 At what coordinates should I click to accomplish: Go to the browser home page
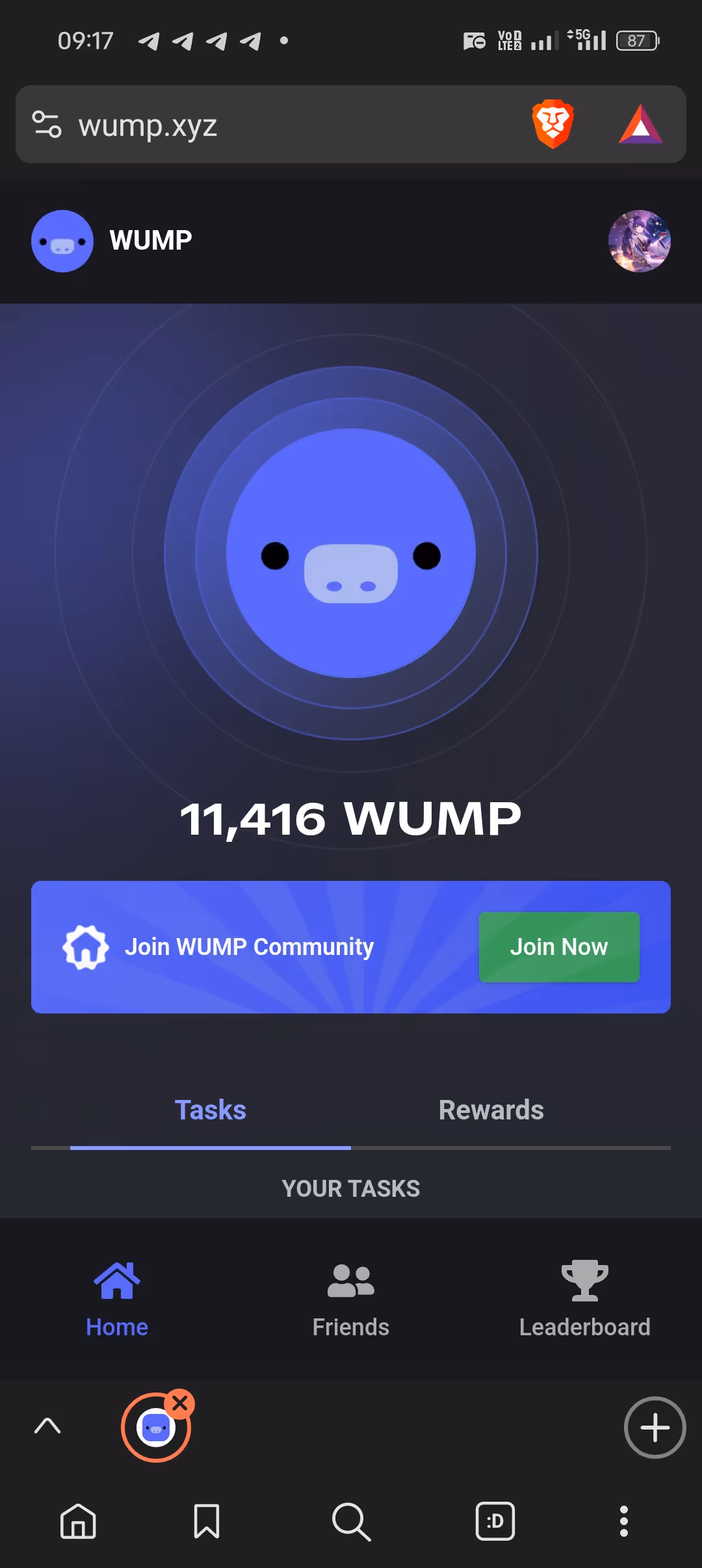(78, 1522)
